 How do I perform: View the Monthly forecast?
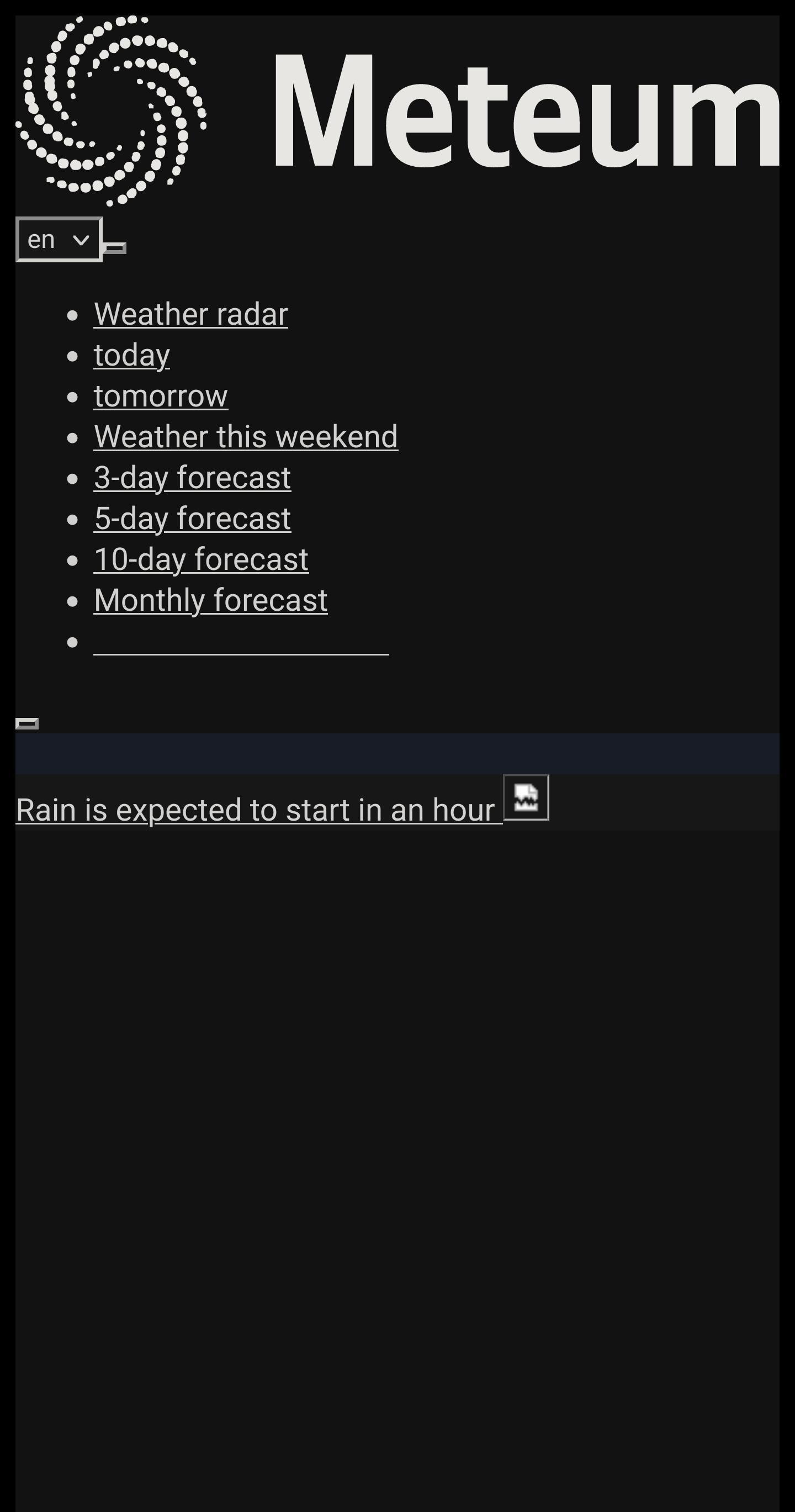click(211, 600)
